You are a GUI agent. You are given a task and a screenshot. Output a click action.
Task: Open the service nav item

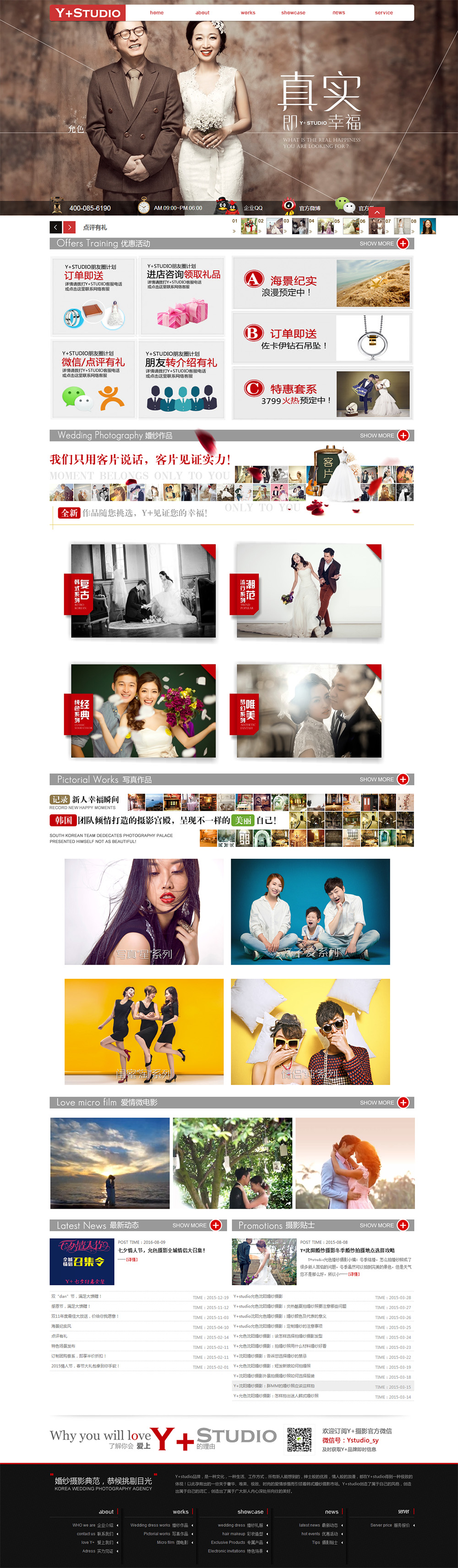384,13
